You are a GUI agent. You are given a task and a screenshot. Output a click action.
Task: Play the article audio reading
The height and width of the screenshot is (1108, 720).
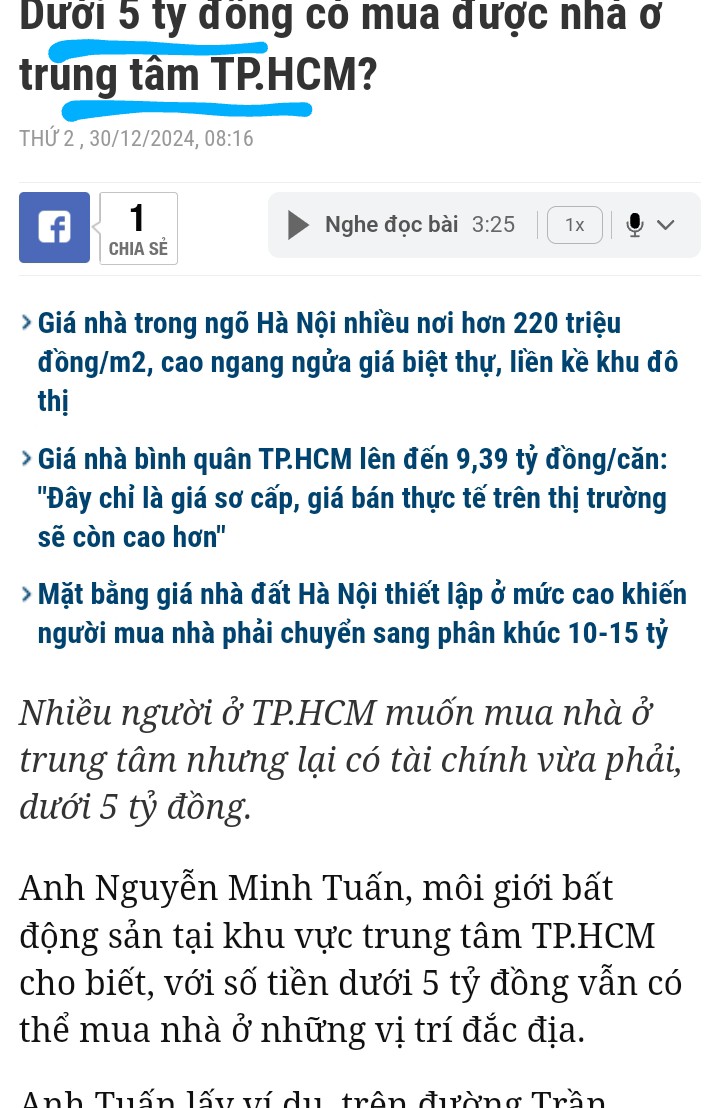click(298, 225)
